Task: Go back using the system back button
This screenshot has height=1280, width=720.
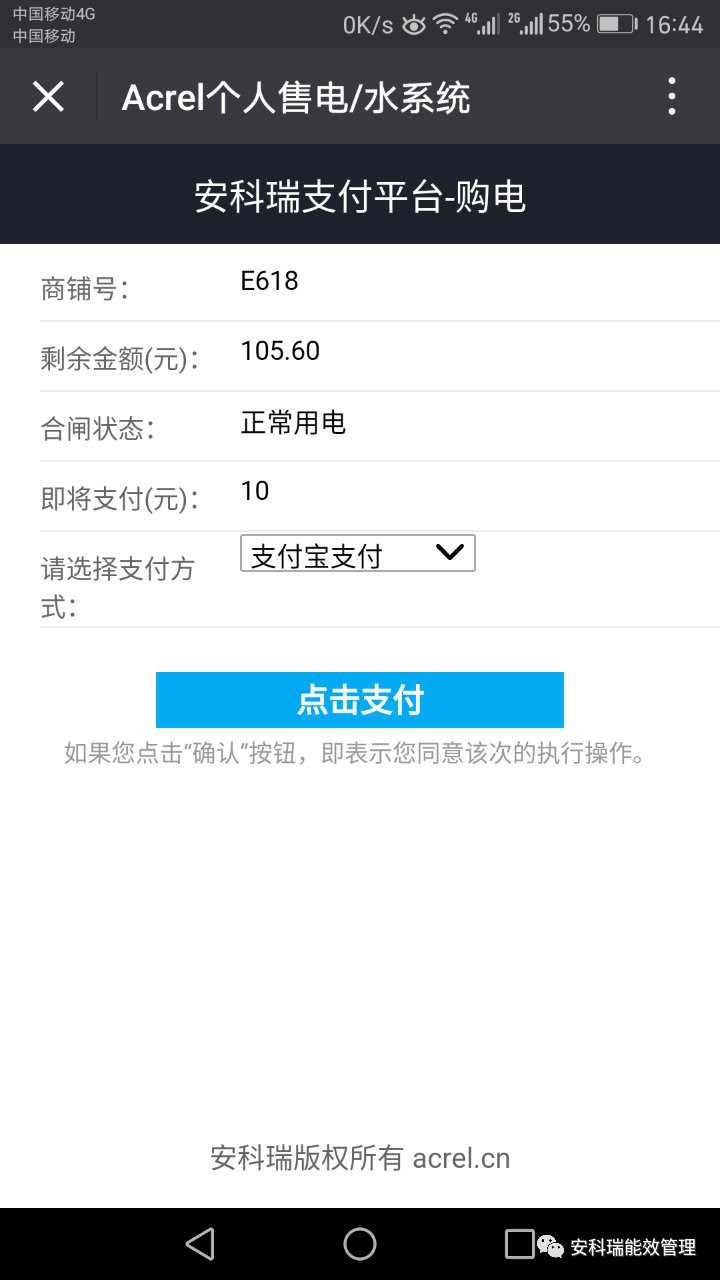Action: click(x=200, y=1244)
